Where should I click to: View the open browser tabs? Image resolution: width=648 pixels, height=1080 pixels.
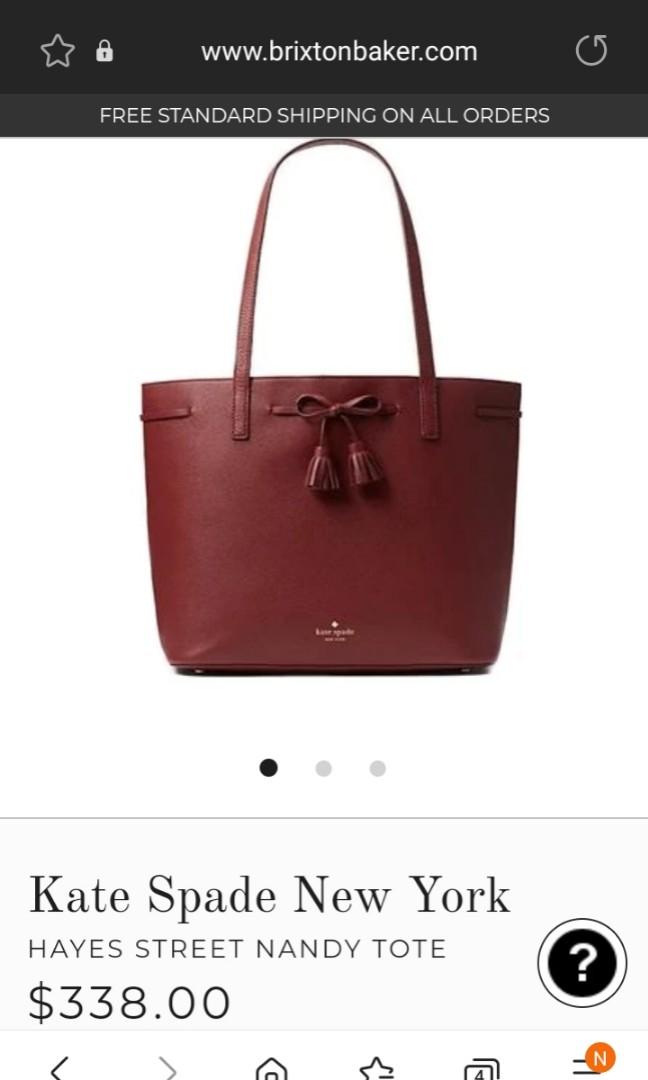[481, 1068]
